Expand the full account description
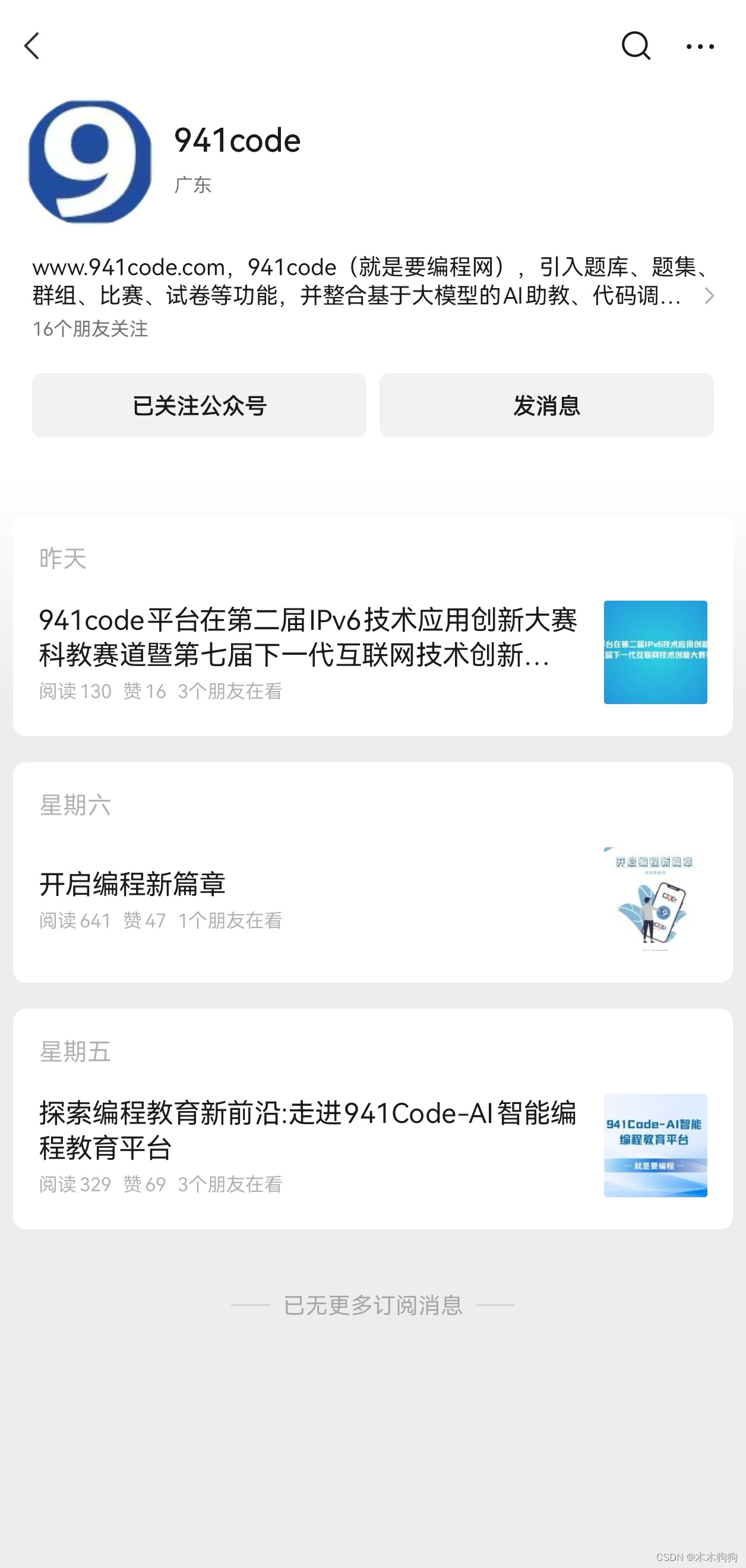746x1568 pixels. pos(707,296)
